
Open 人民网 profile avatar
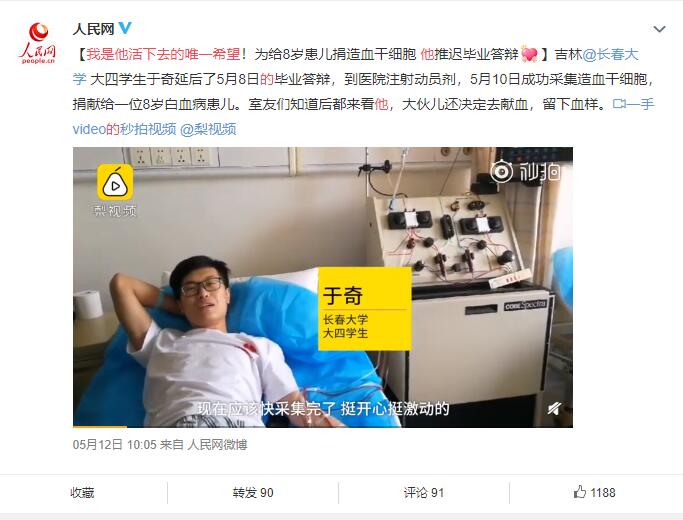tap(37, 42)
